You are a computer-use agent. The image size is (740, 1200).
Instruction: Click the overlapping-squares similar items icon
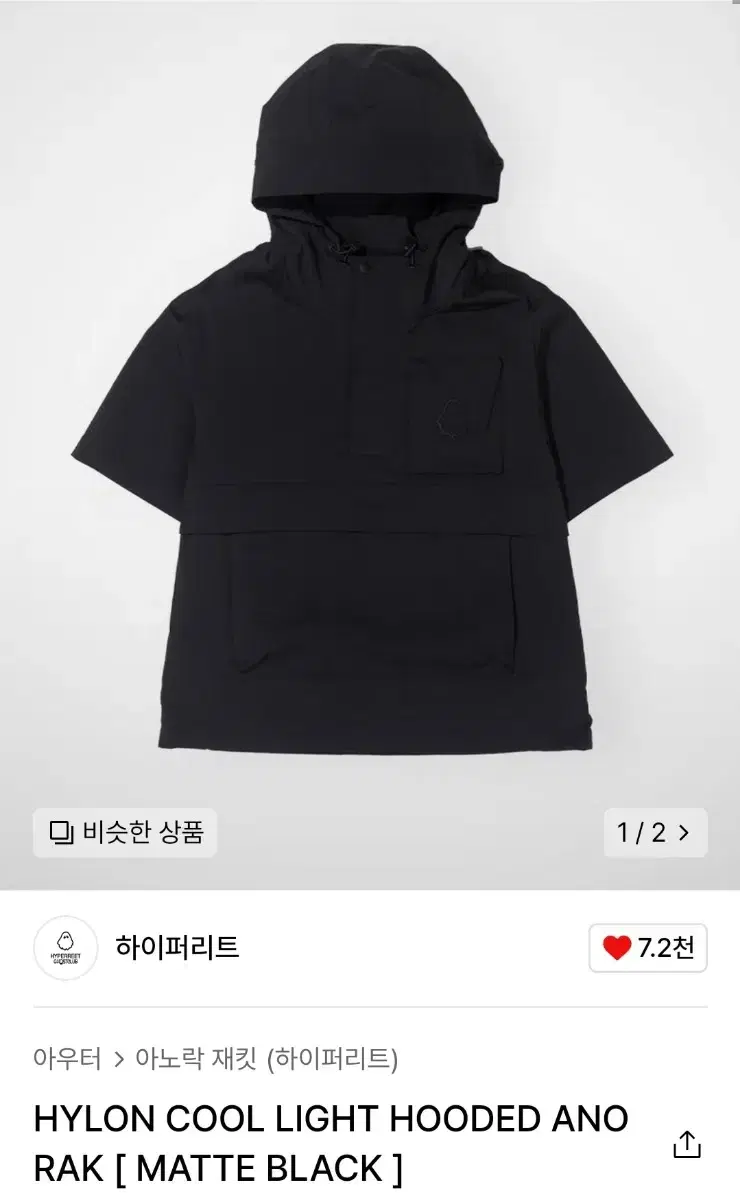tap(60, 833)
